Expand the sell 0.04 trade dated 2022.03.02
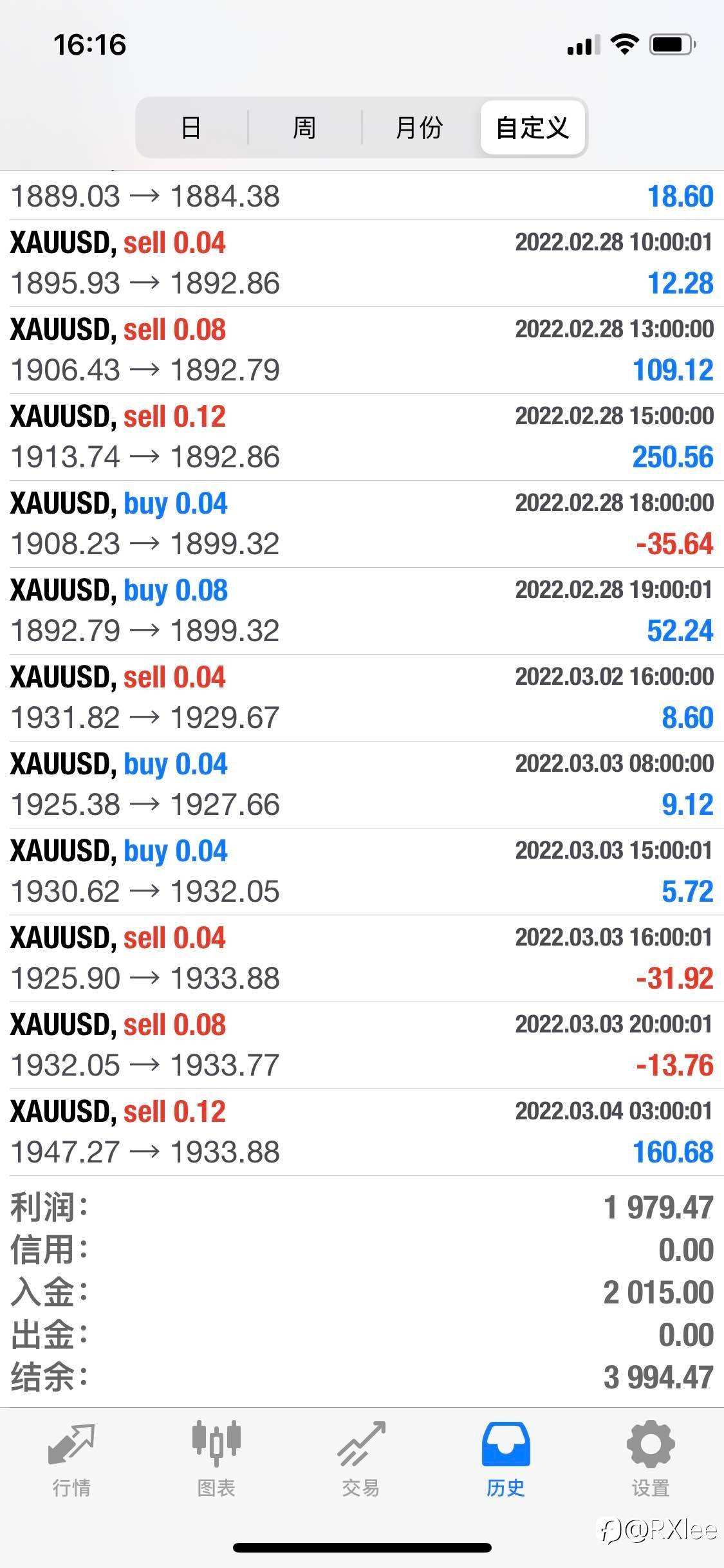The height and width of the screenshot is (1568, 724). pos(362,698)
